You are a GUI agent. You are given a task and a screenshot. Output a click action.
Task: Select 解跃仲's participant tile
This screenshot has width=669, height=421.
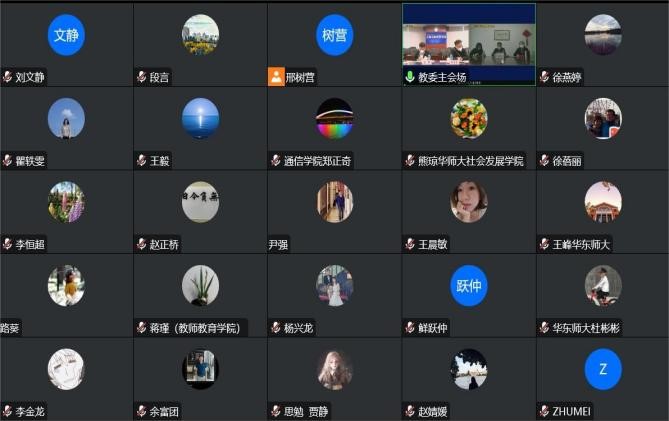[468, 294]
